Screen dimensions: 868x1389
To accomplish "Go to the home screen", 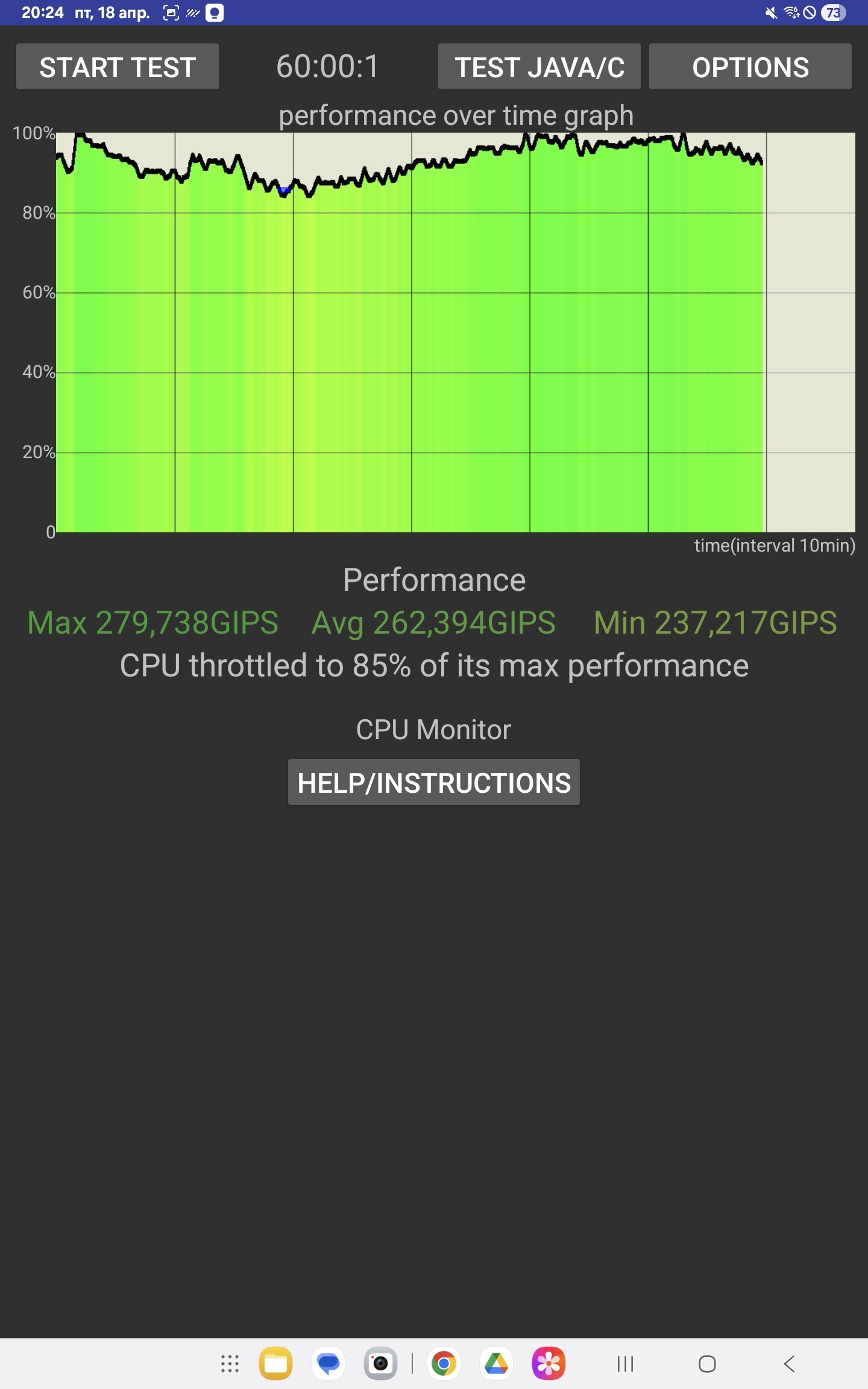I will (707, 1364).
